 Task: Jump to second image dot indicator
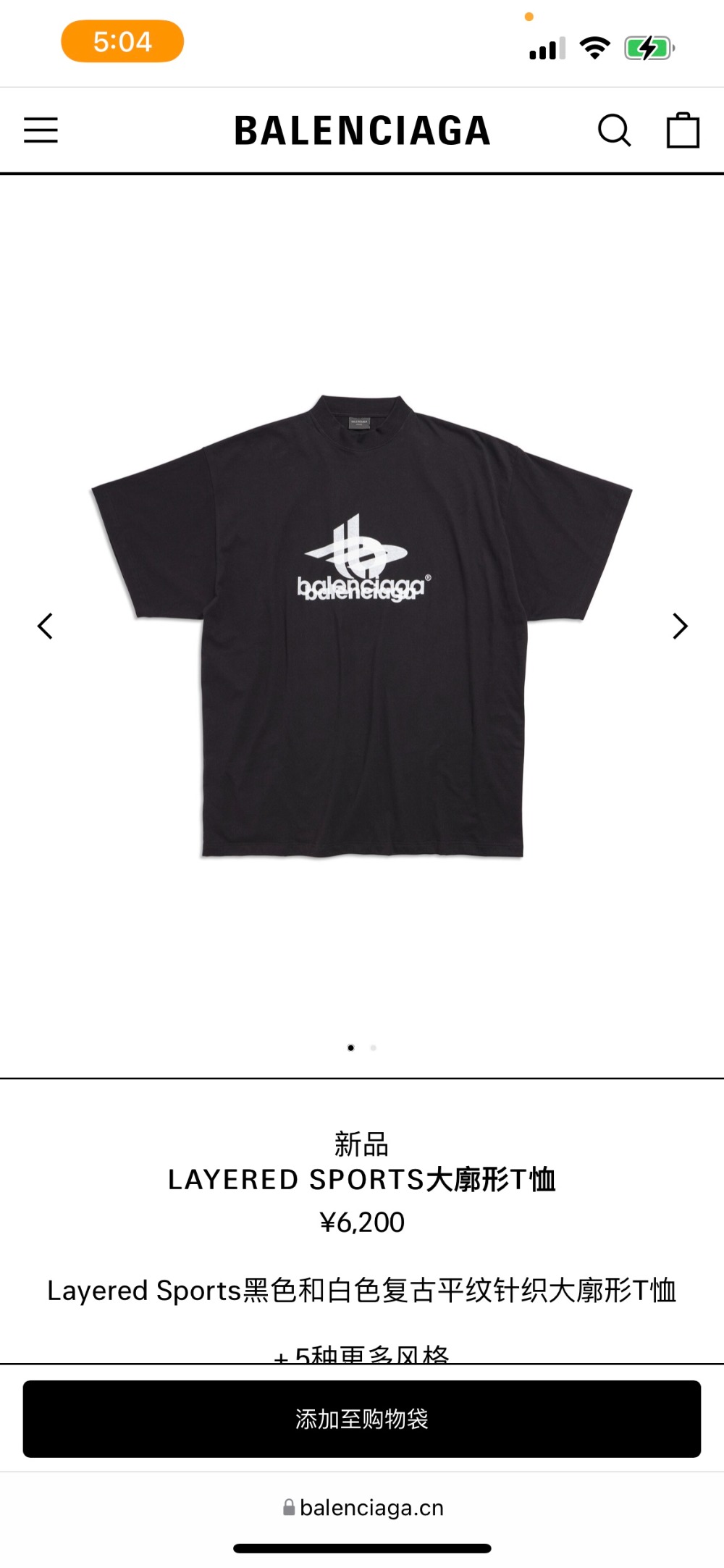(374, 1048)
